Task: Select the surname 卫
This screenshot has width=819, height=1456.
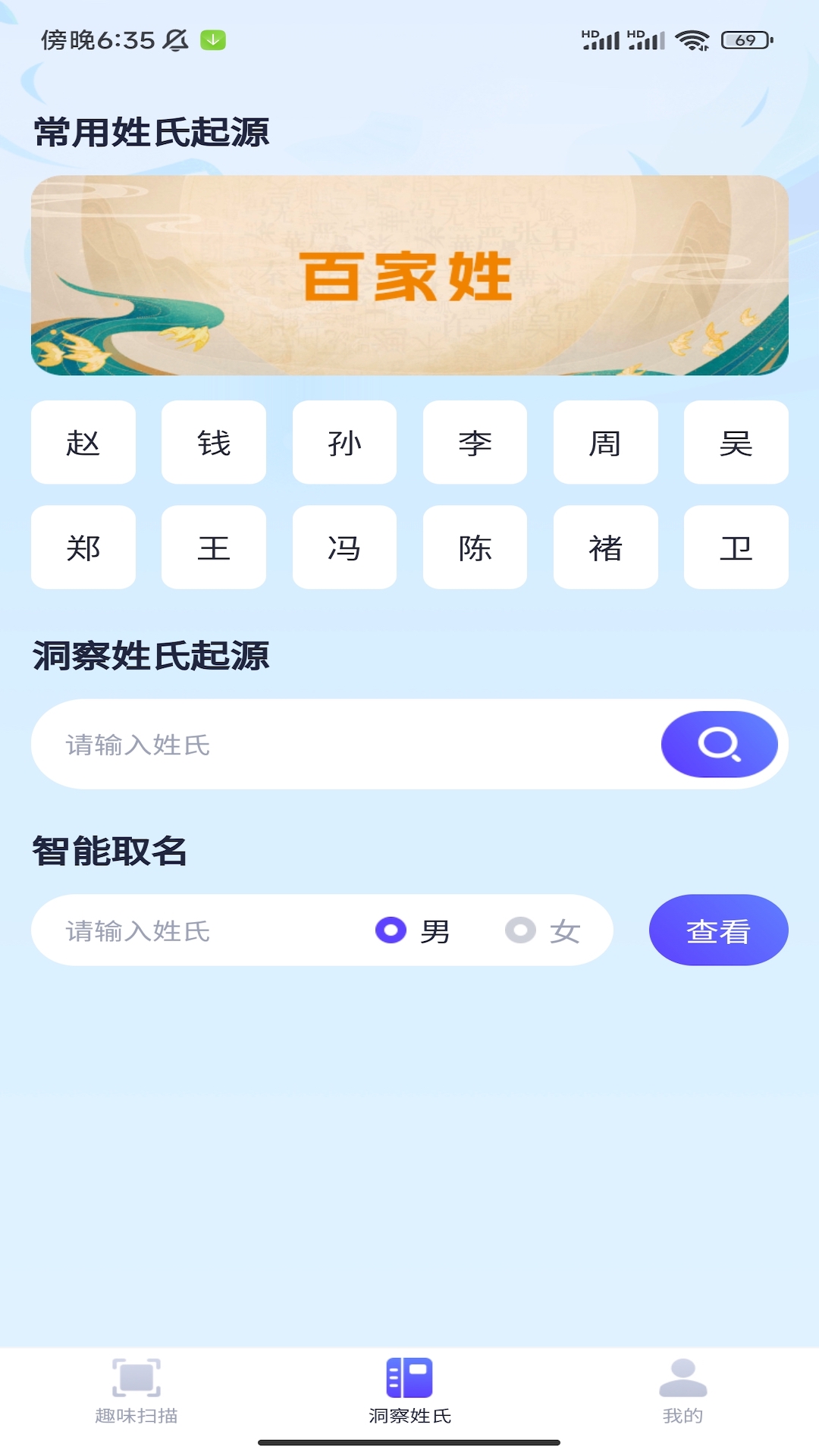Action: [736, 548]
